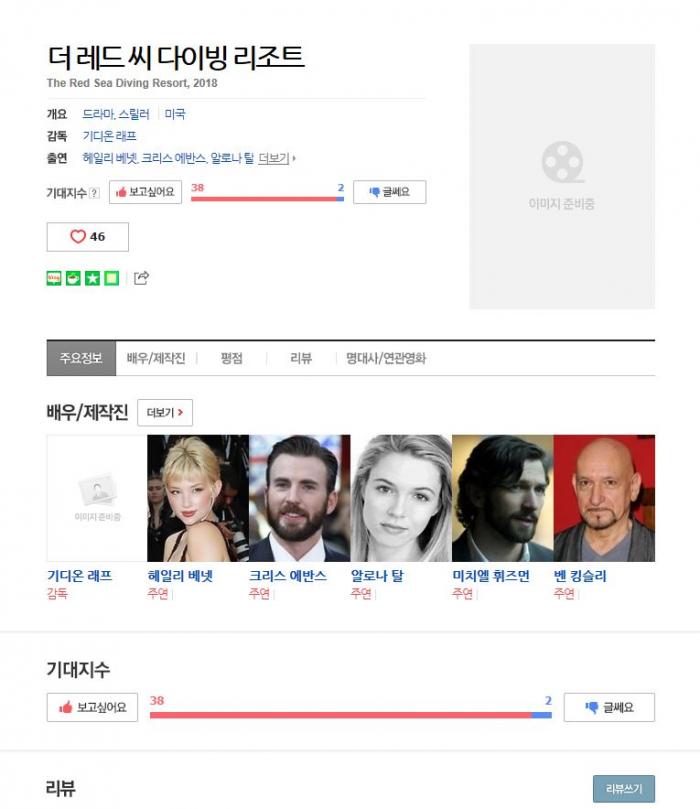
Task: Tap 글쎄요 button in lower 기대지수 section
Action: pos(609,707)
